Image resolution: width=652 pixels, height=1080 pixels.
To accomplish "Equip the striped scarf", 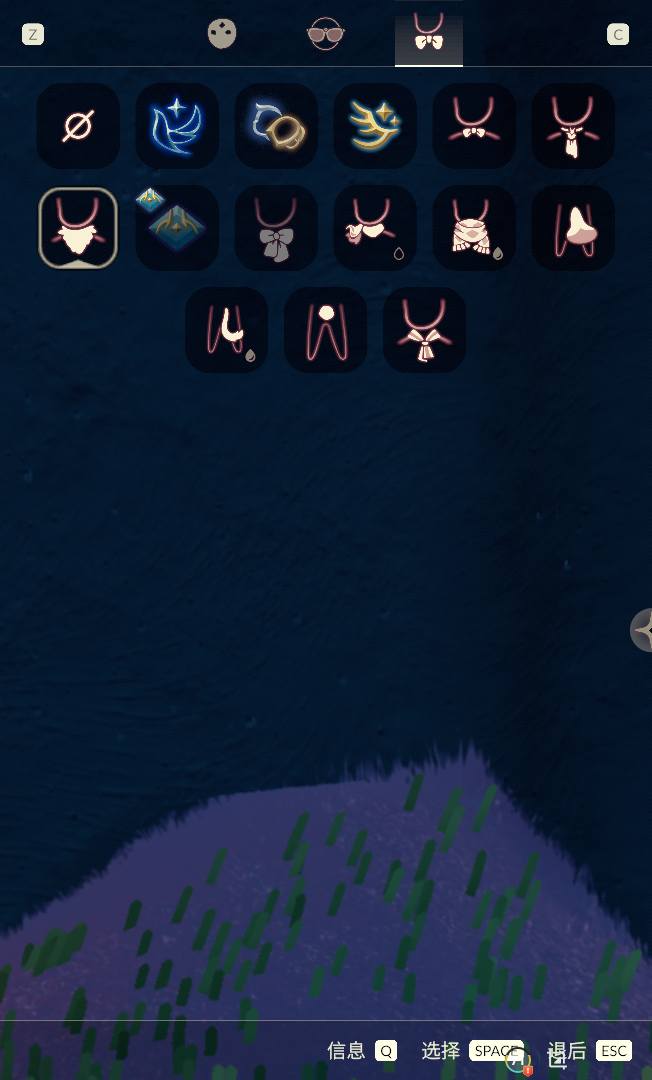I will pyautogui.click(x=474, y=228).
